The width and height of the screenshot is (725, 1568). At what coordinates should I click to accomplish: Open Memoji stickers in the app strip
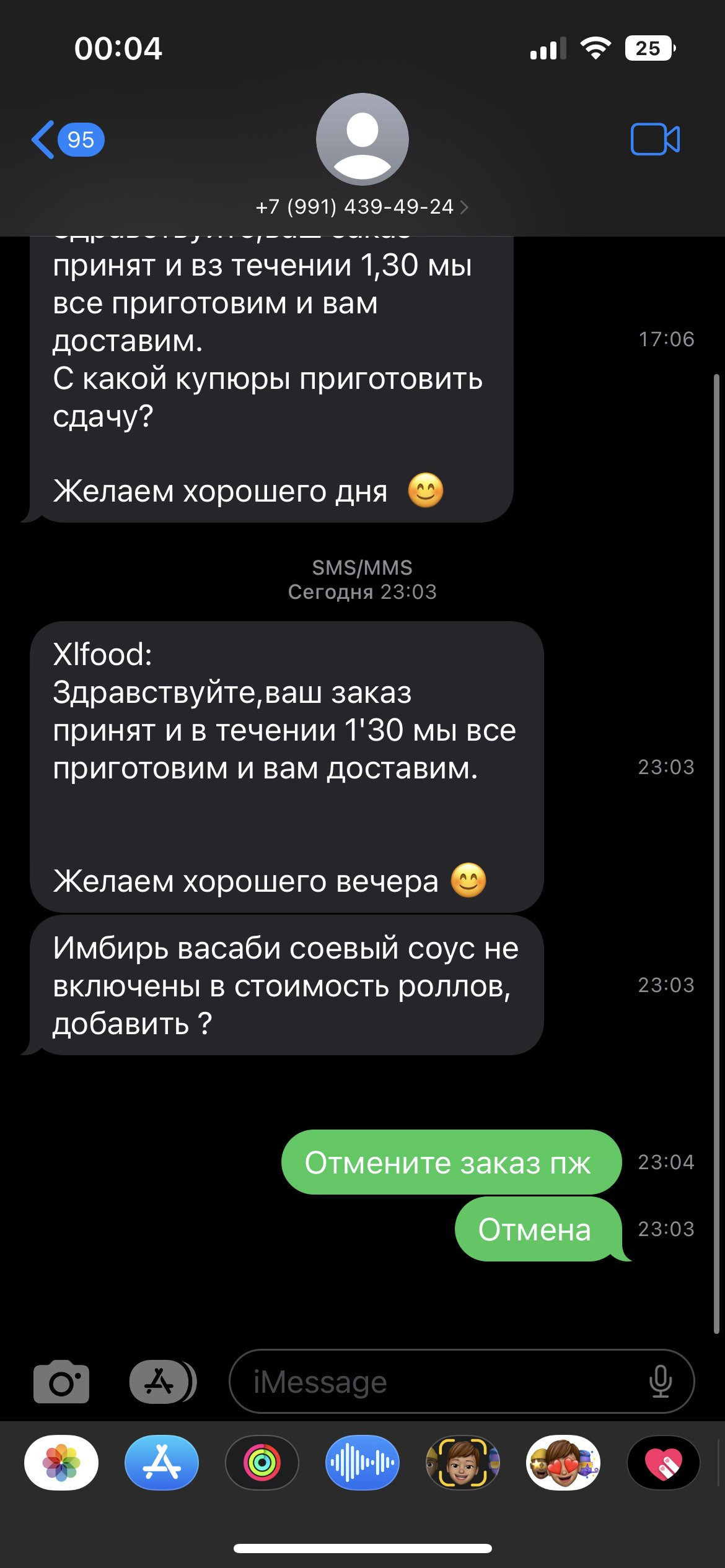[x=563, y=1463]
